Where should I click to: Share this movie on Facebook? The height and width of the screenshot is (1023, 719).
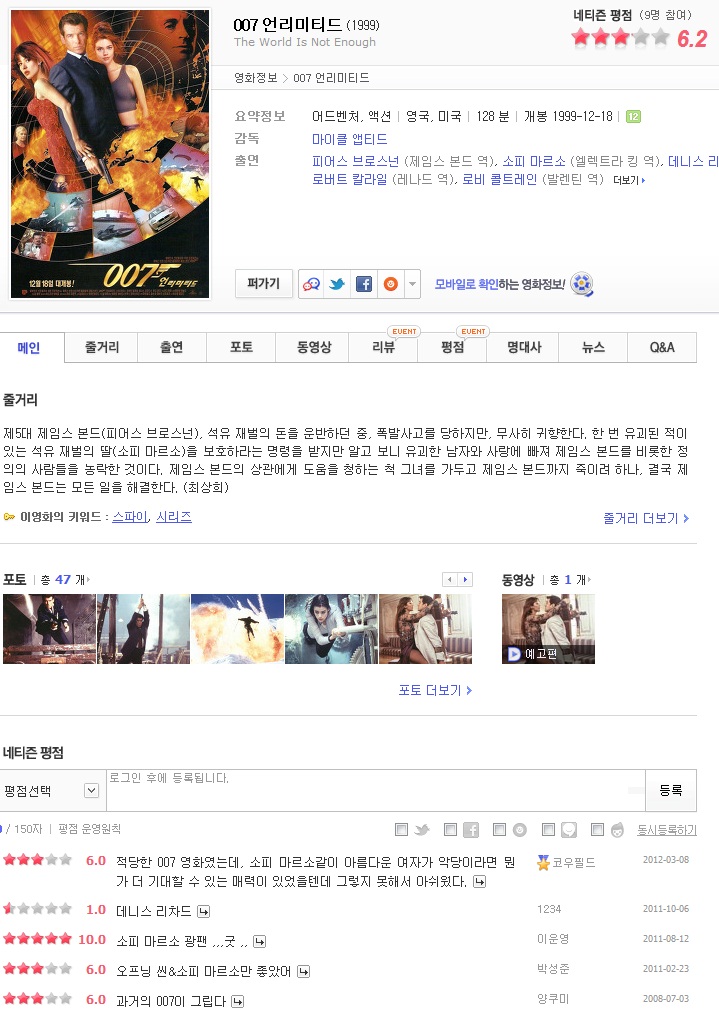click(364, 284)
